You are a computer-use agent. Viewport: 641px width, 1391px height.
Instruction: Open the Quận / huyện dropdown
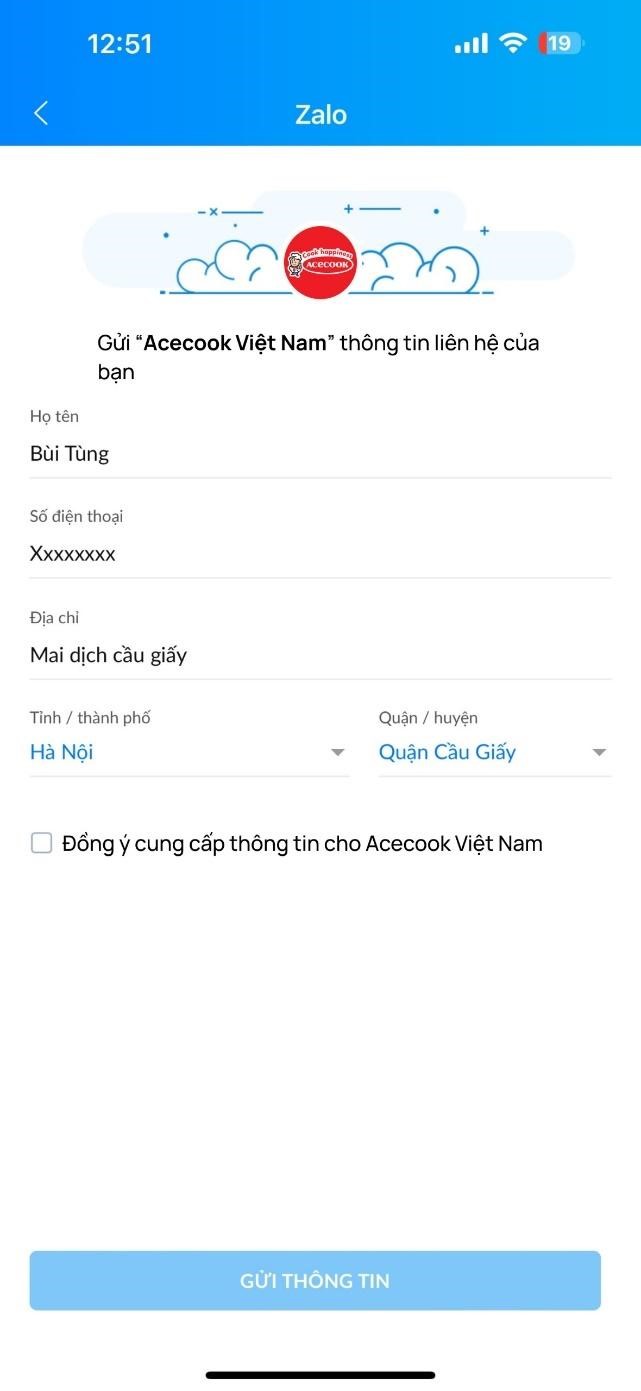click(494, 752)
